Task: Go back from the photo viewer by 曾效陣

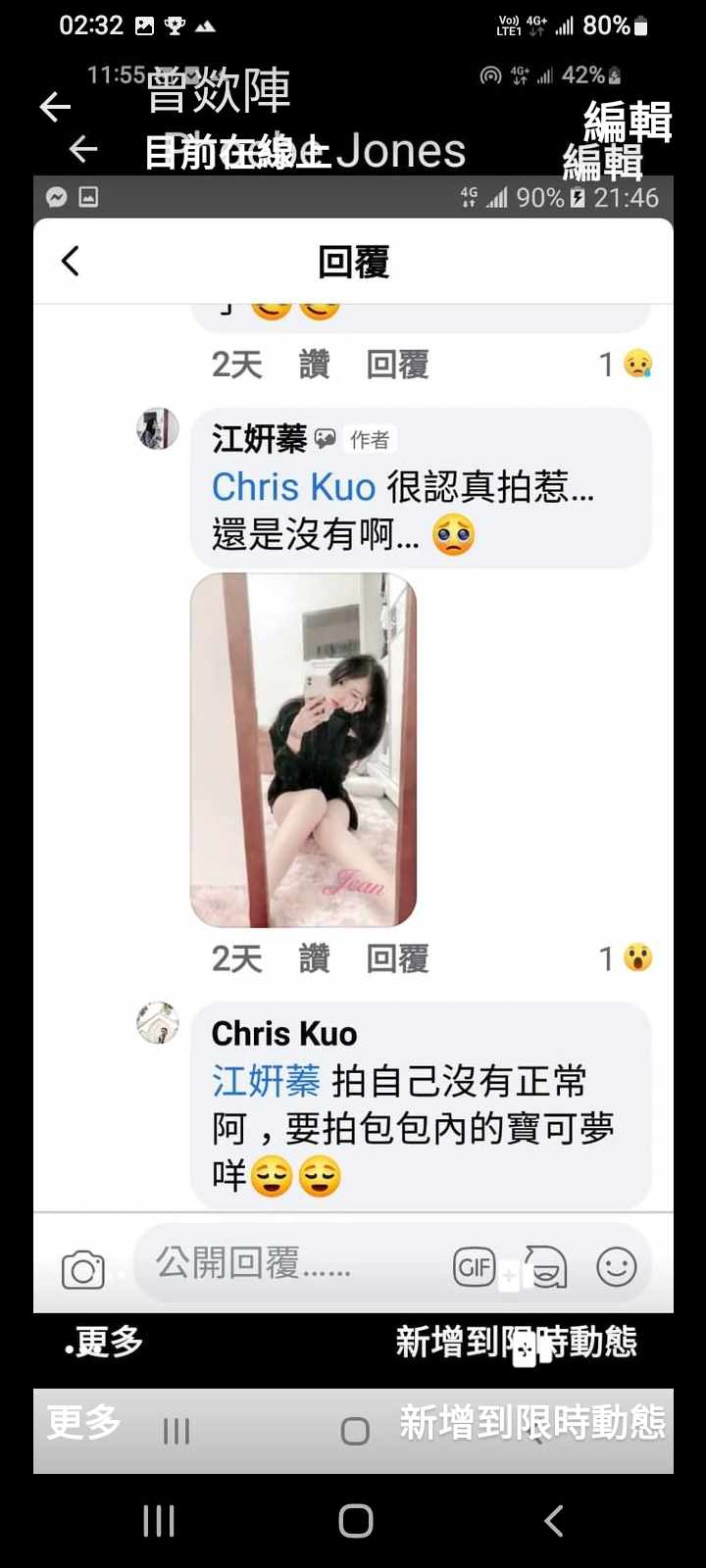Action: pyautogui.click(x=55, y=107)
